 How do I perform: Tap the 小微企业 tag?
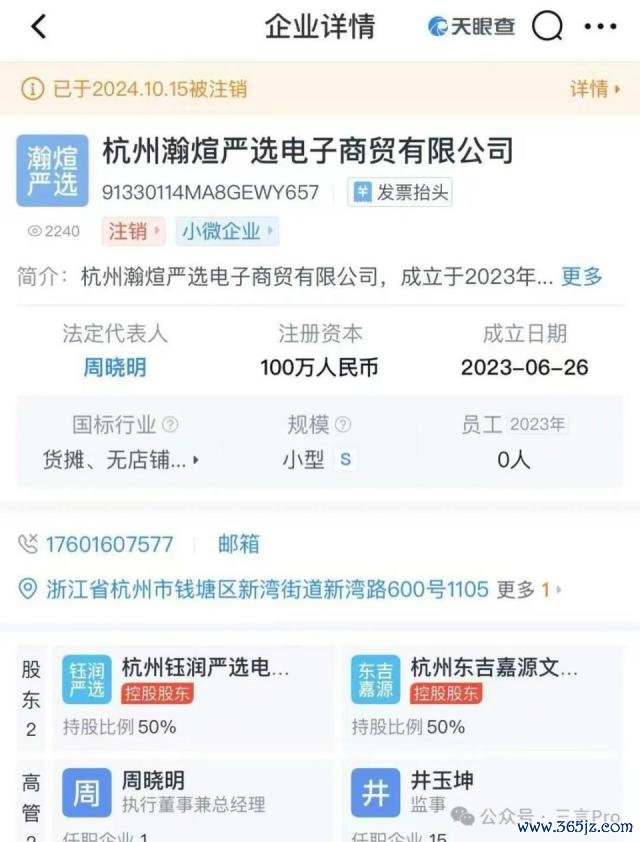(x=227, y=232)
